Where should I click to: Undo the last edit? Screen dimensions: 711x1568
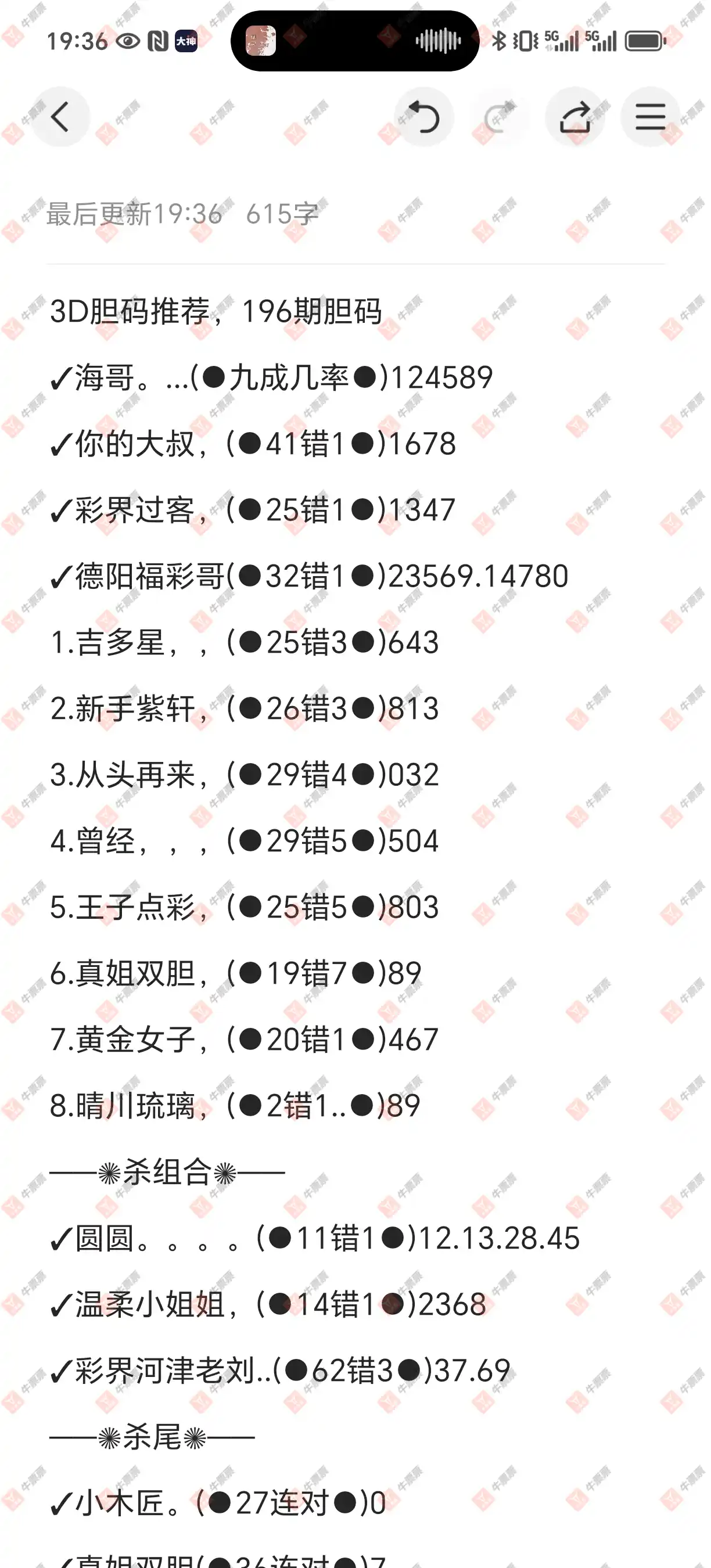pos(423,117)
